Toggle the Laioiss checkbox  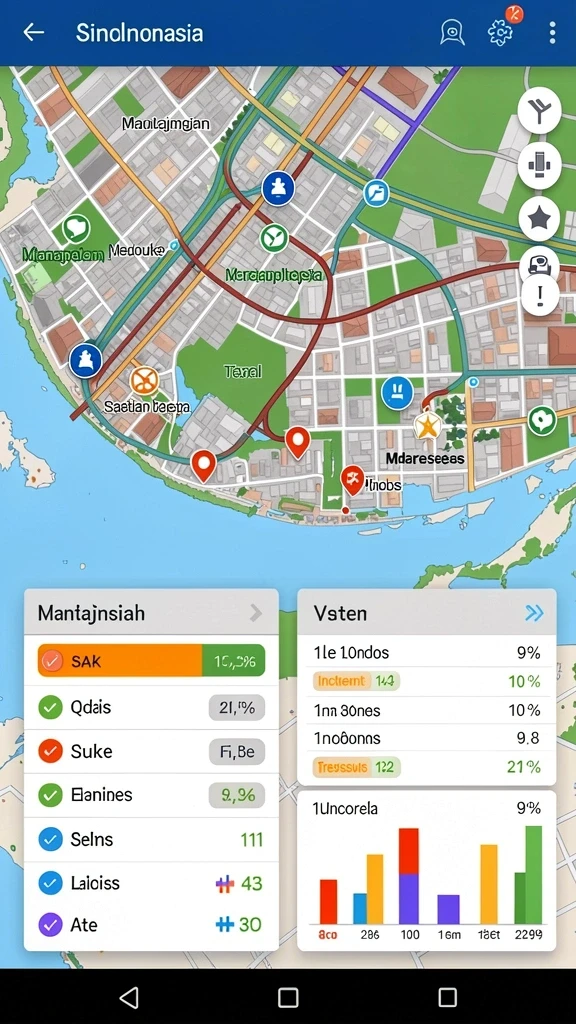50,883
